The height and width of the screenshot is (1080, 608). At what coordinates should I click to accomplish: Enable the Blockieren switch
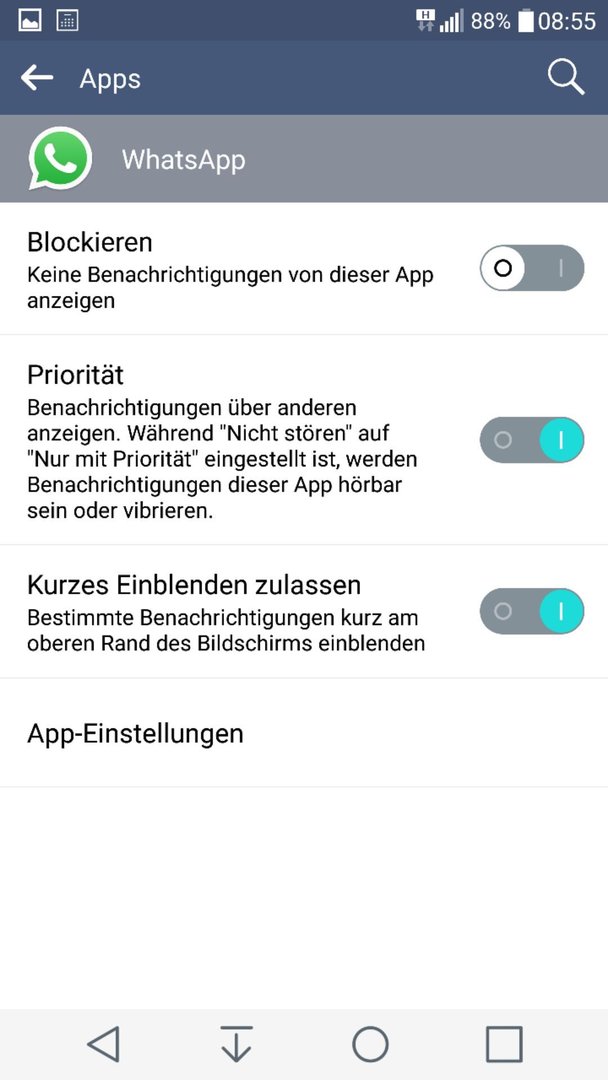pyautogui.click(x=532, y=267)
